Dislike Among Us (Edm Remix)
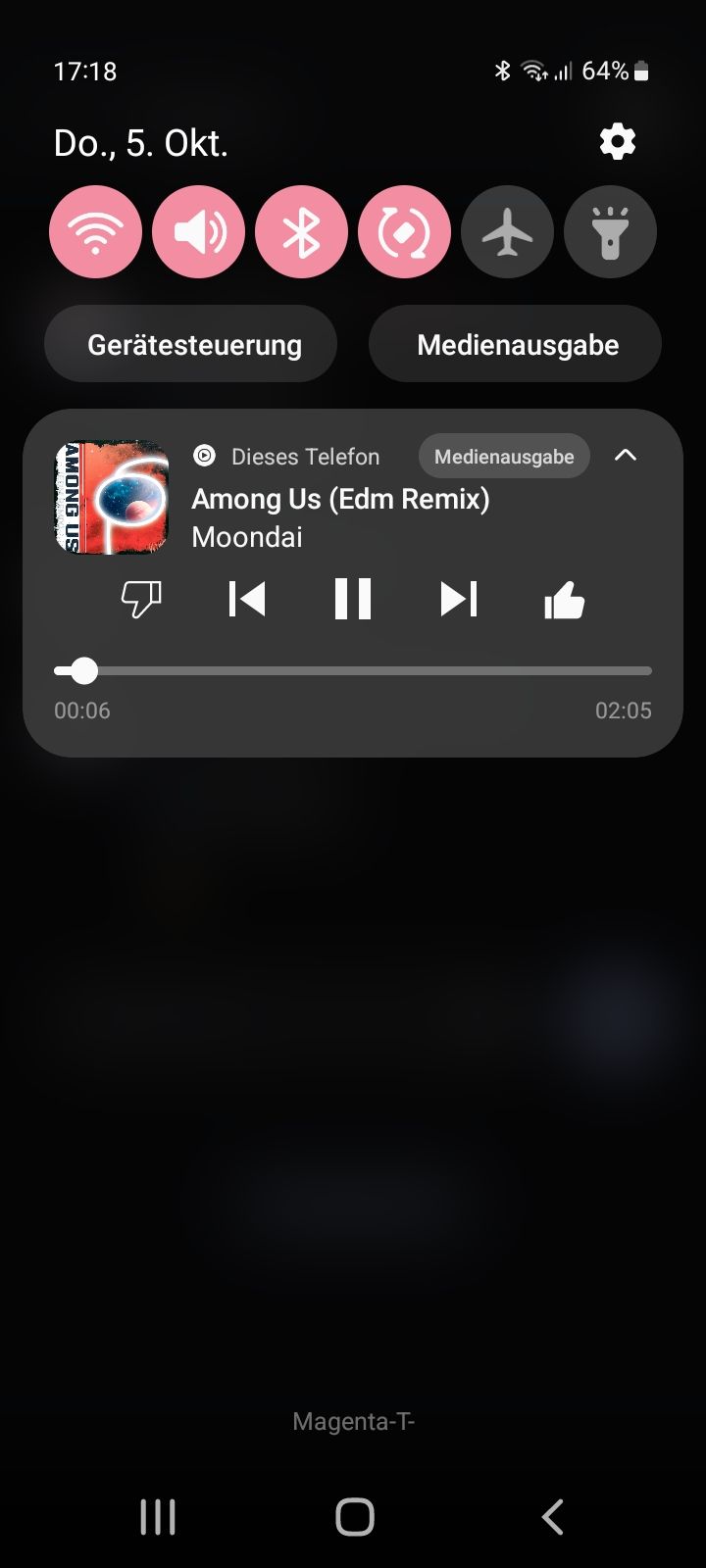This screenshot has height=1568, width=706. (141, 599)
